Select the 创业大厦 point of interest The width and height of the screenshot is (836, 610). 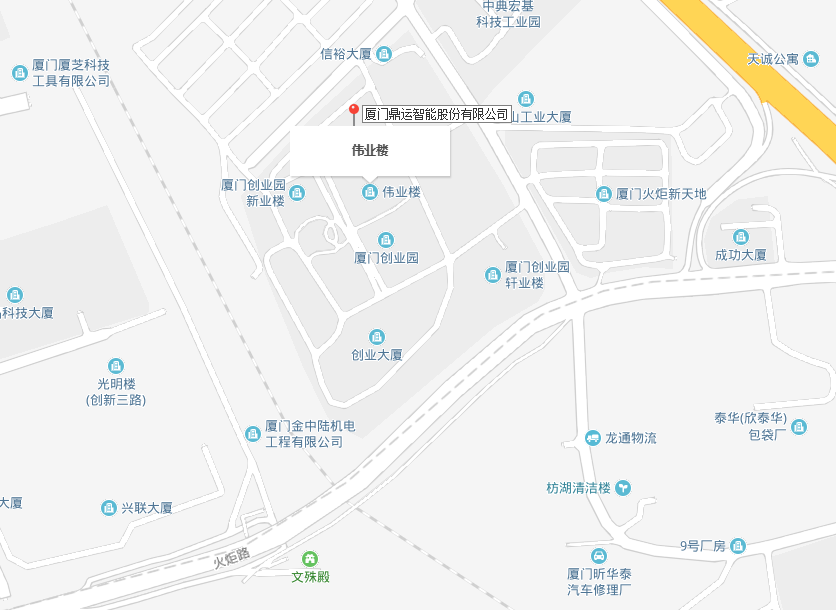coord(377,337)
